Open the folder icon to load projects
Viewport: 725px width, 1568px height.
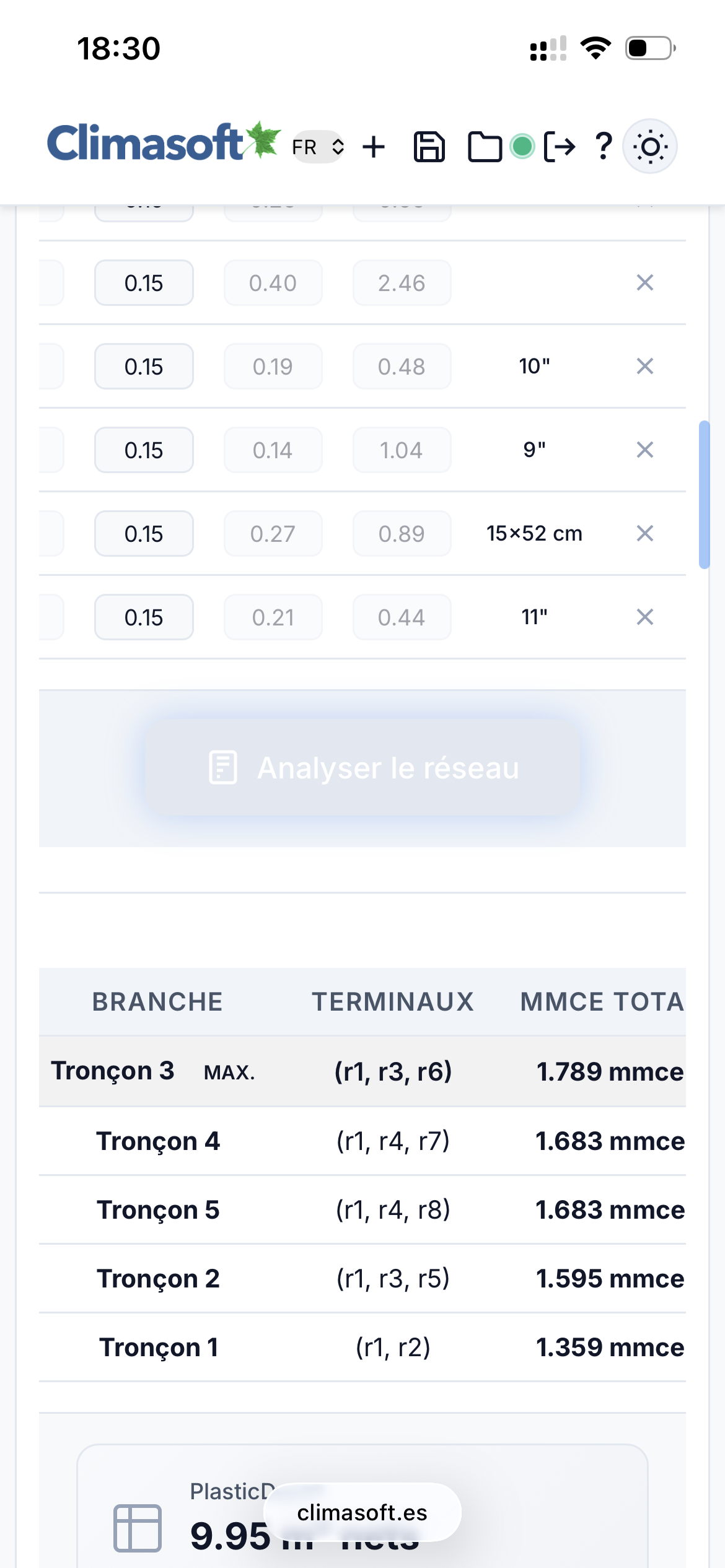tap(484, 147)
